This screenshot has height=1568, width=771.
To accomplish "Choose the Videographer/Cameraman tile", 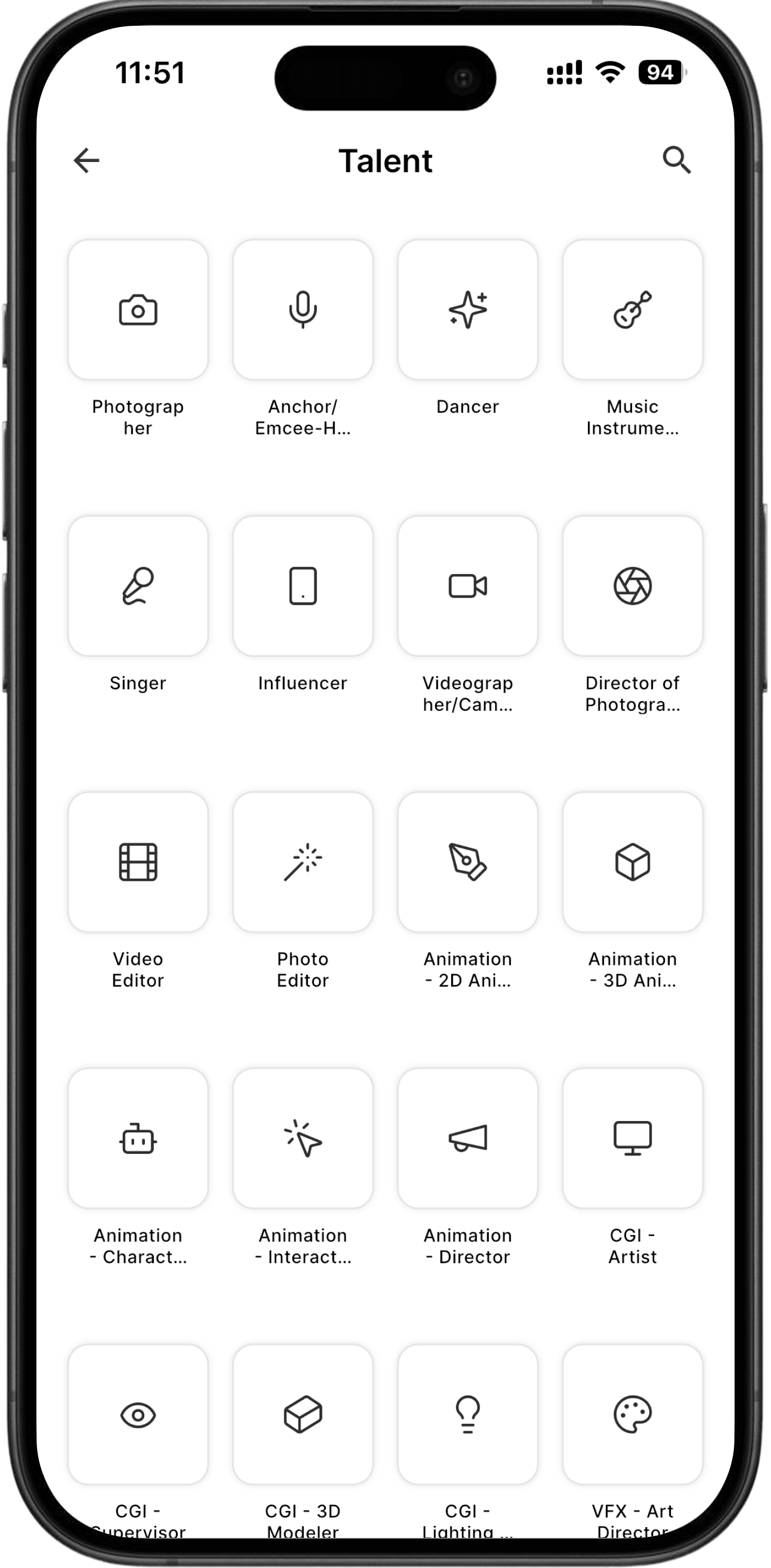I will pos(468,586).
